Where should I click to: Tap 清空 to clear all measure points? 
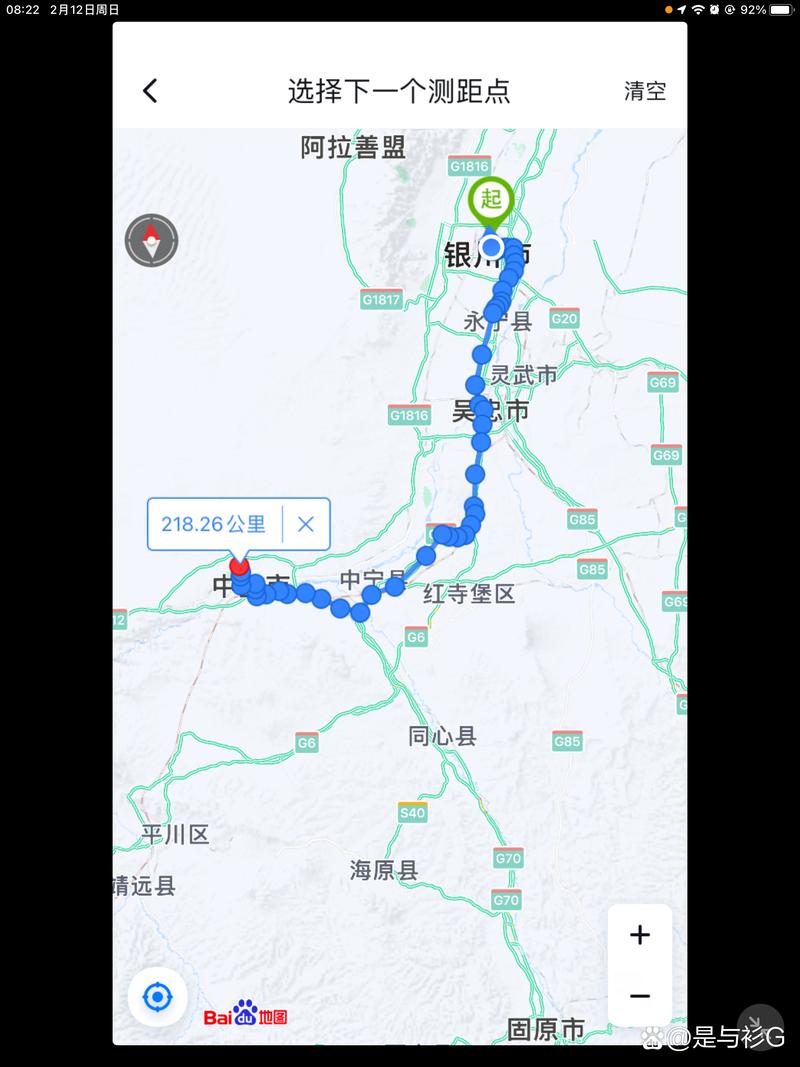(644, 91)
